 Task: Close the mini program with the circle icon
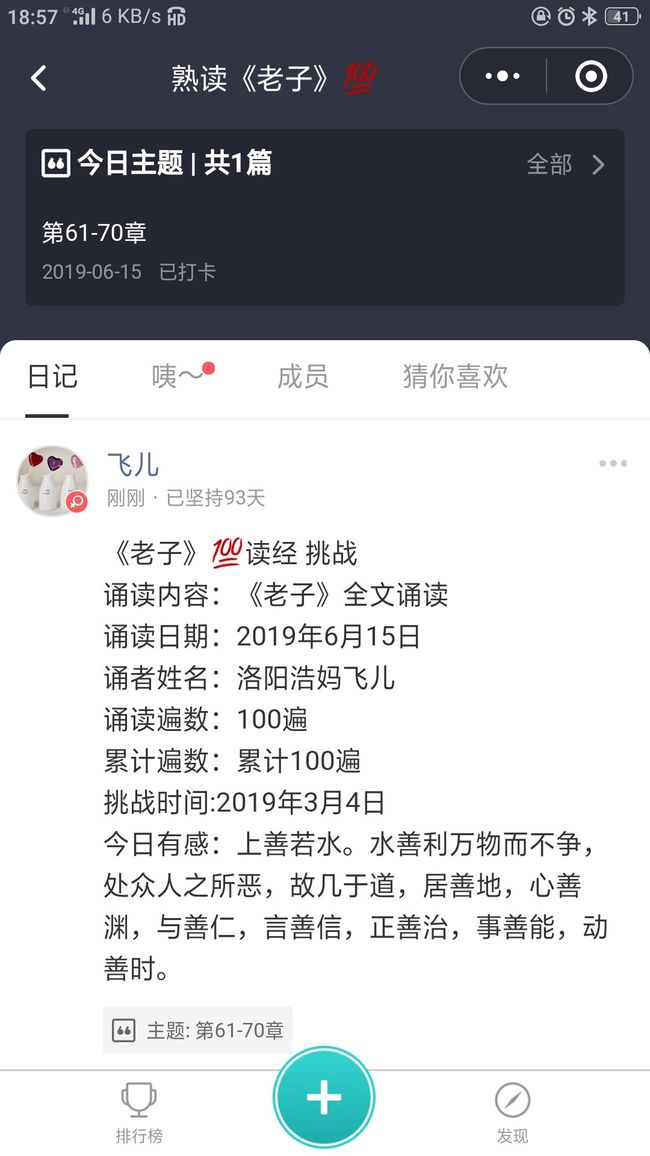click(590, 77)
